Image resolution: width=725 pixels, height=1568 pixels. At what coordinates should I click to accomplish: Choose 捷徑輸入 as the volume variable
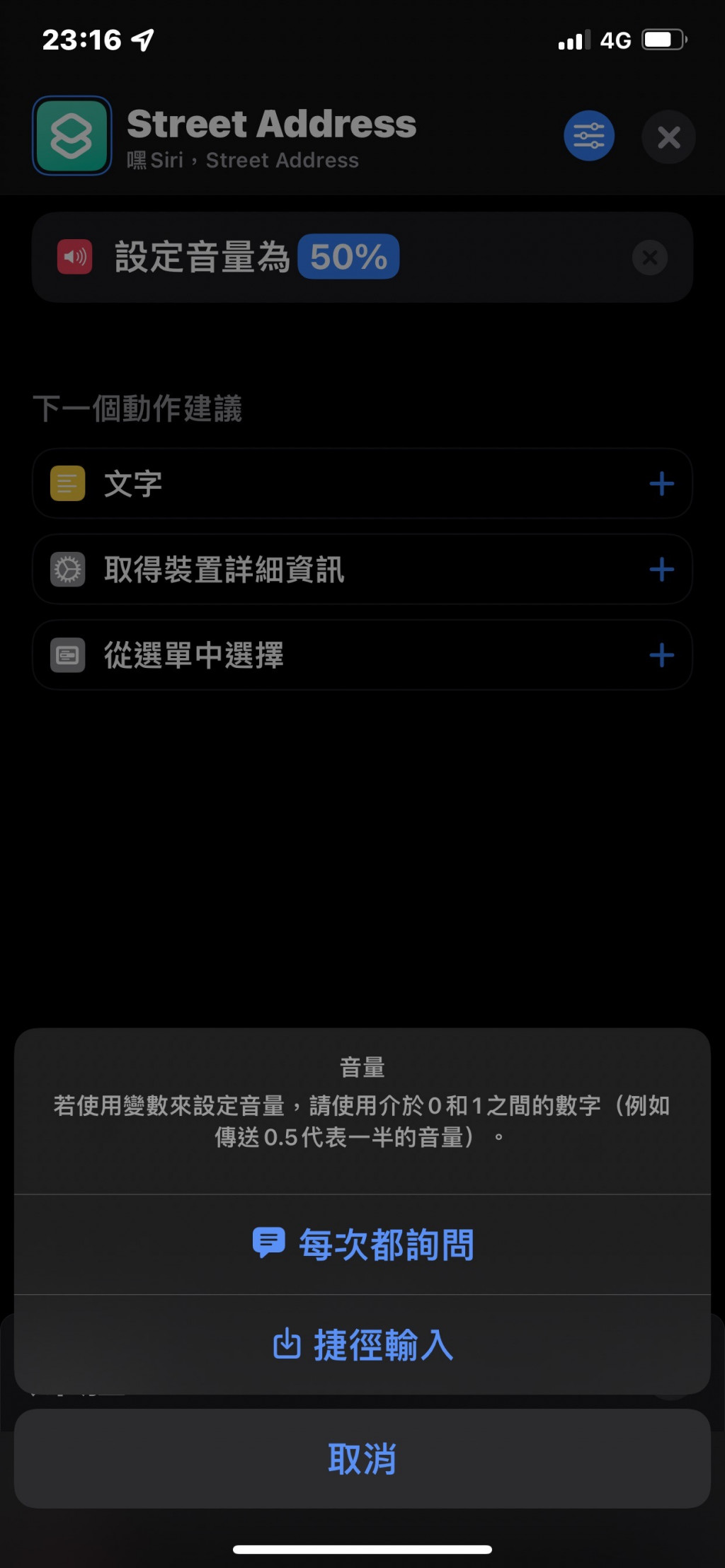point(362,1344)
